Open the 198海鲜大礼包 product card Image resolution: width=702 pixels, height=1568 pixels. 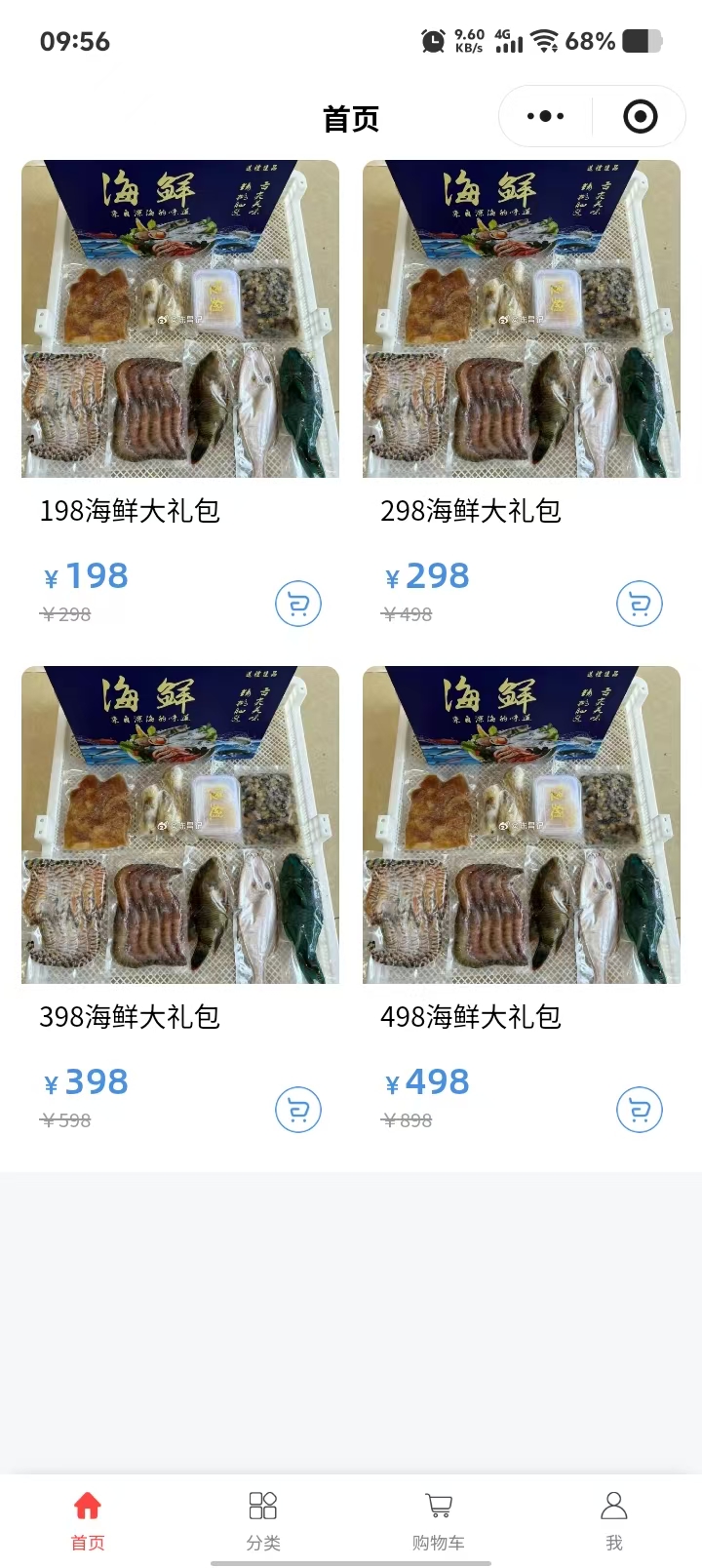point(180,320)
